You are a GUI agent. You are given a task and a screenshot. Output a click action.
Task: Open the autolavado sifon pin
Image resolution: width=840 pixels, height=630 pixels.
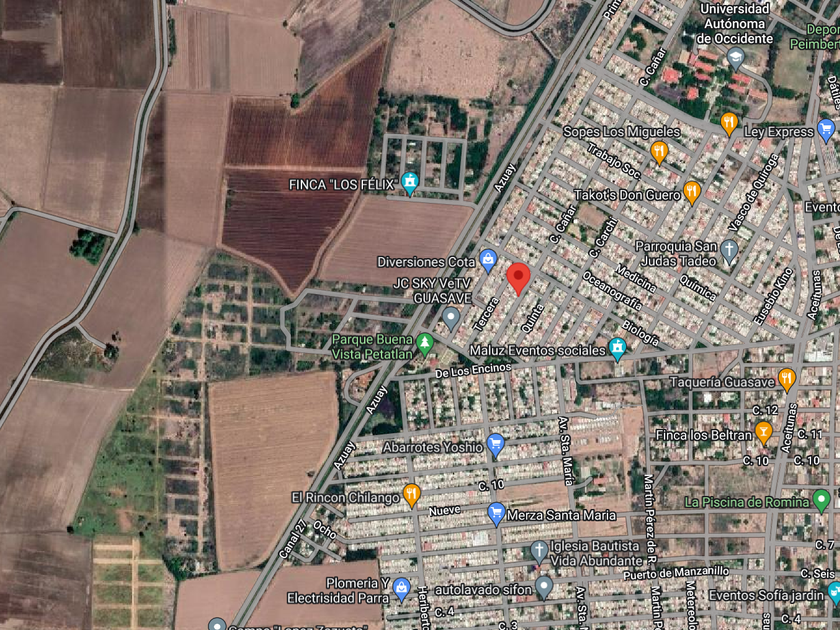(x=544, y=588)
